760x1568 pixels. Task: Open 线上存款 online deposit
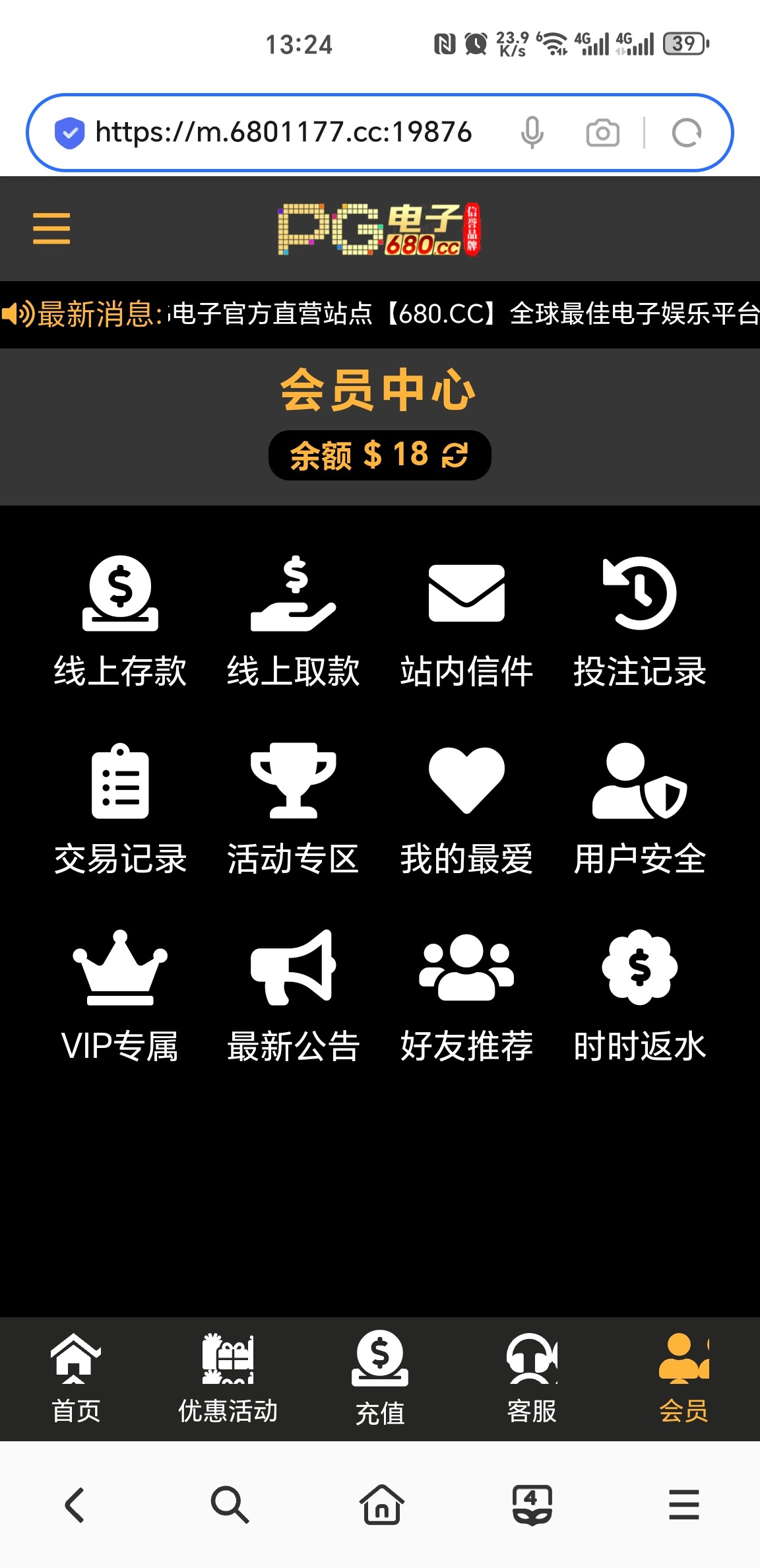tap(120, 622)
